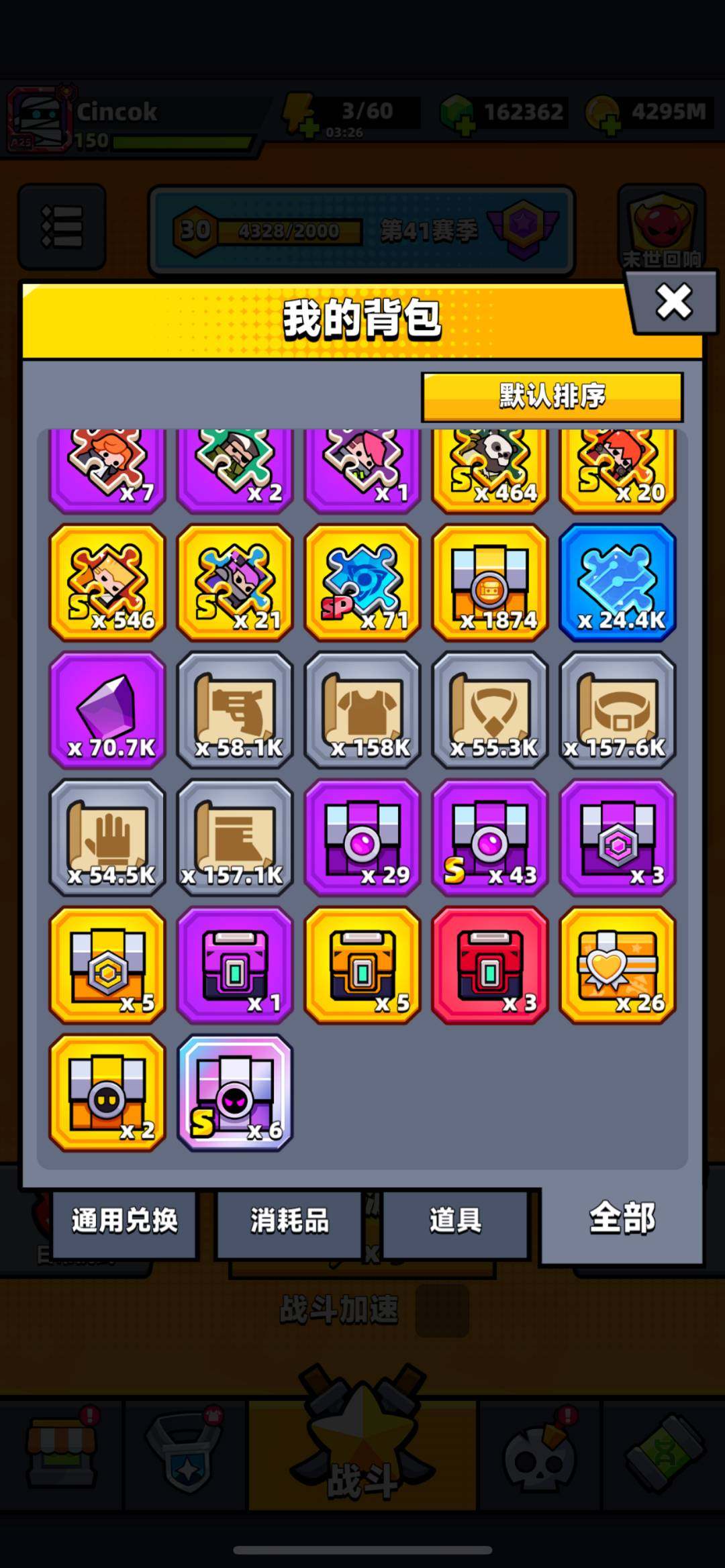Open the SP puzzle piece x71
The image size is (725, 1568).
tap(362, 582)
